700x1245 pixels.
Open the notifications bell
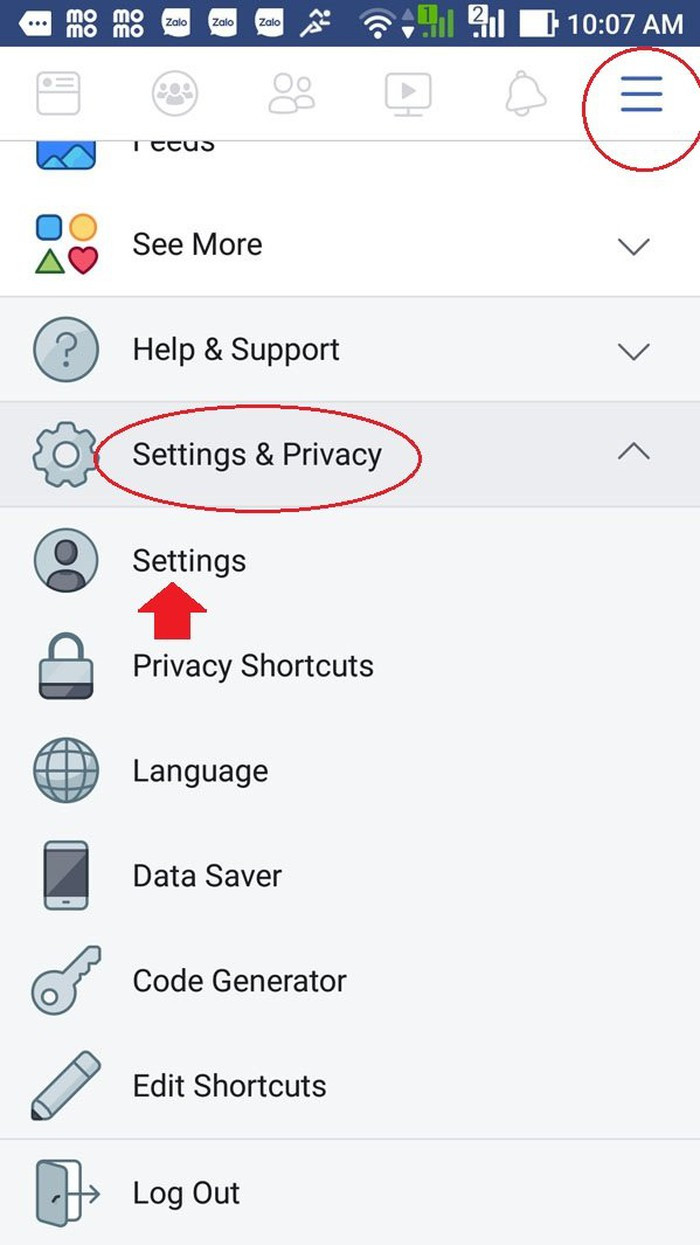(x=526, y=94)
